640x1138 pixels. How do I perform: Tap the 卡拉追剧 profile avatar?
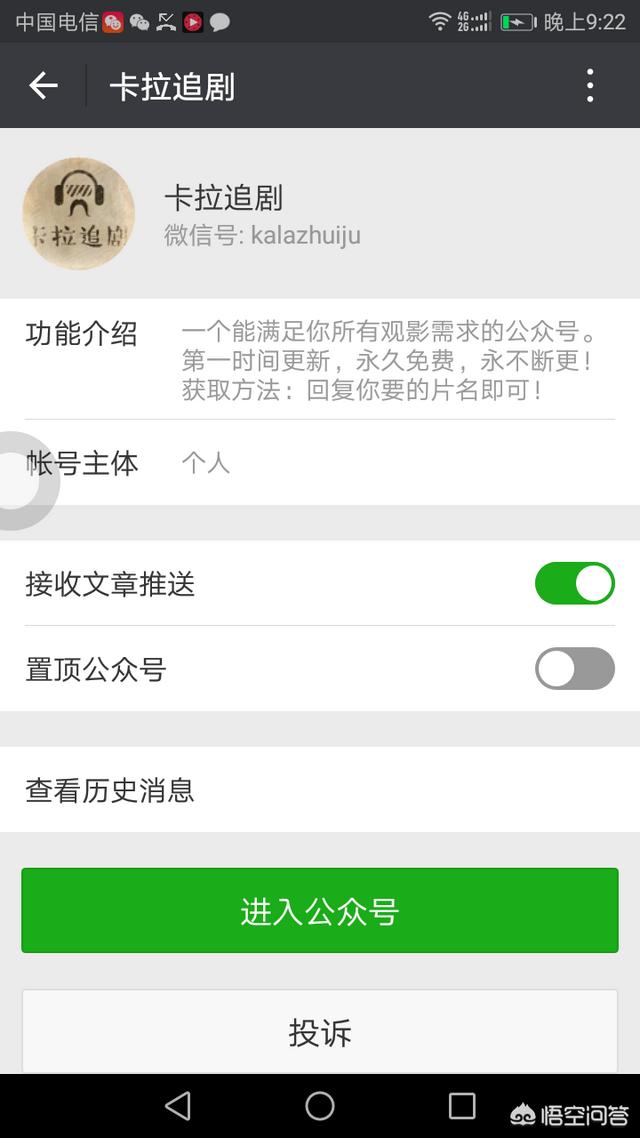click(x=78, y=213)
